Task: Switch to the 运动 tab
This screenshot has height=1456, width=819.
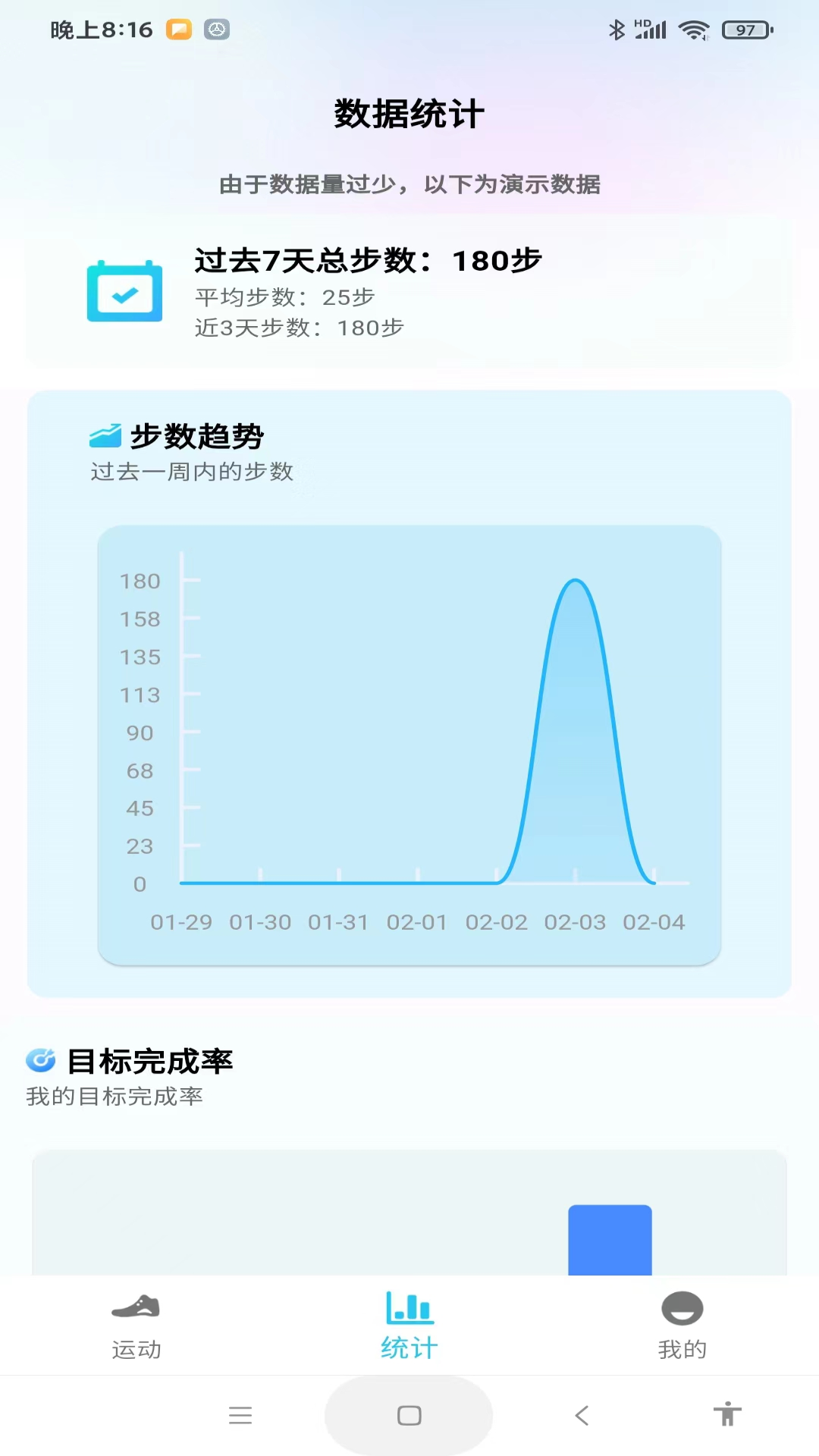Action: click(x=136, y=1326)
